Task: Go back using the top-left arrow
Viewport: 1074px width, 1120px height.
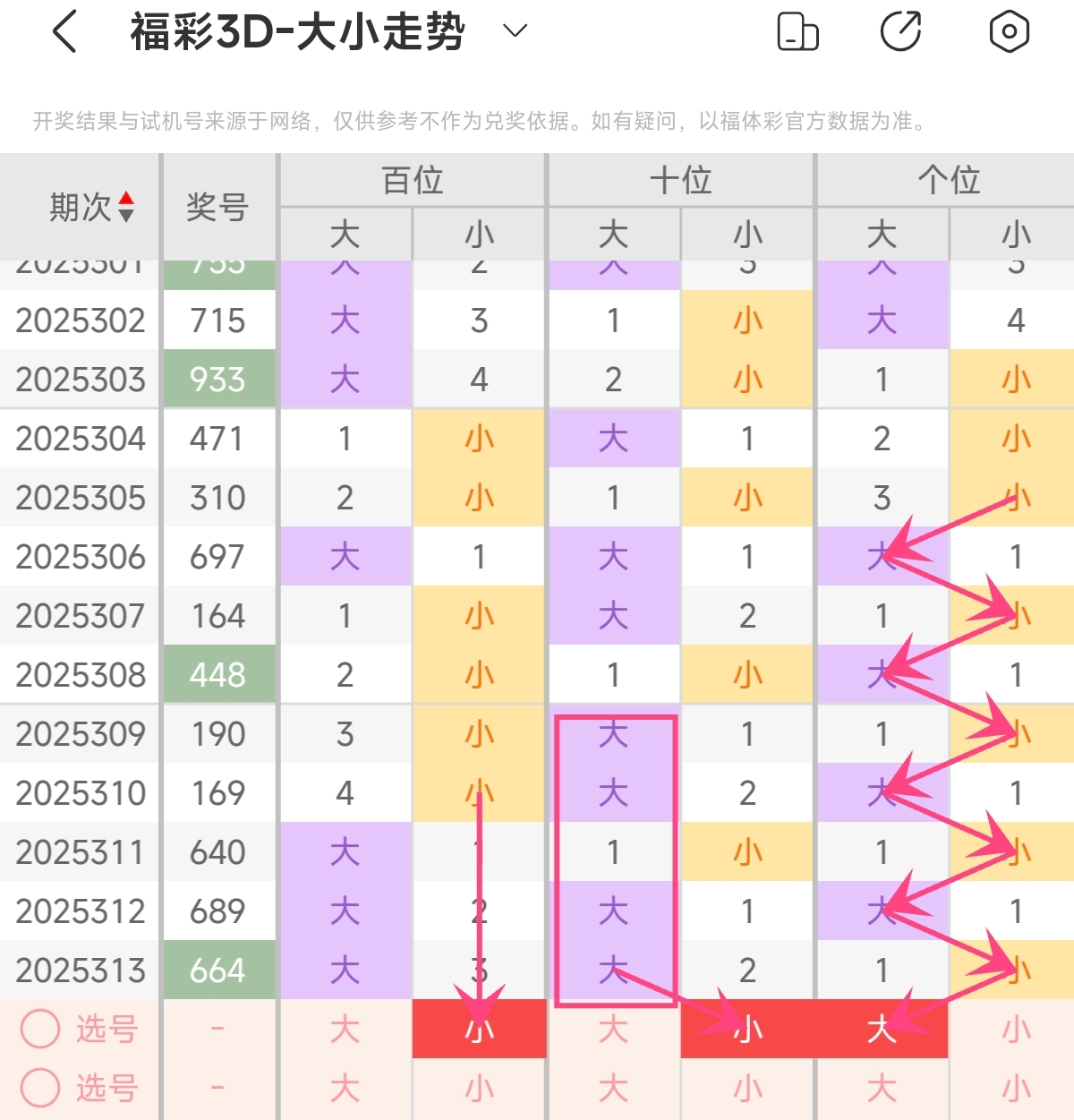Action: point(65,32)
